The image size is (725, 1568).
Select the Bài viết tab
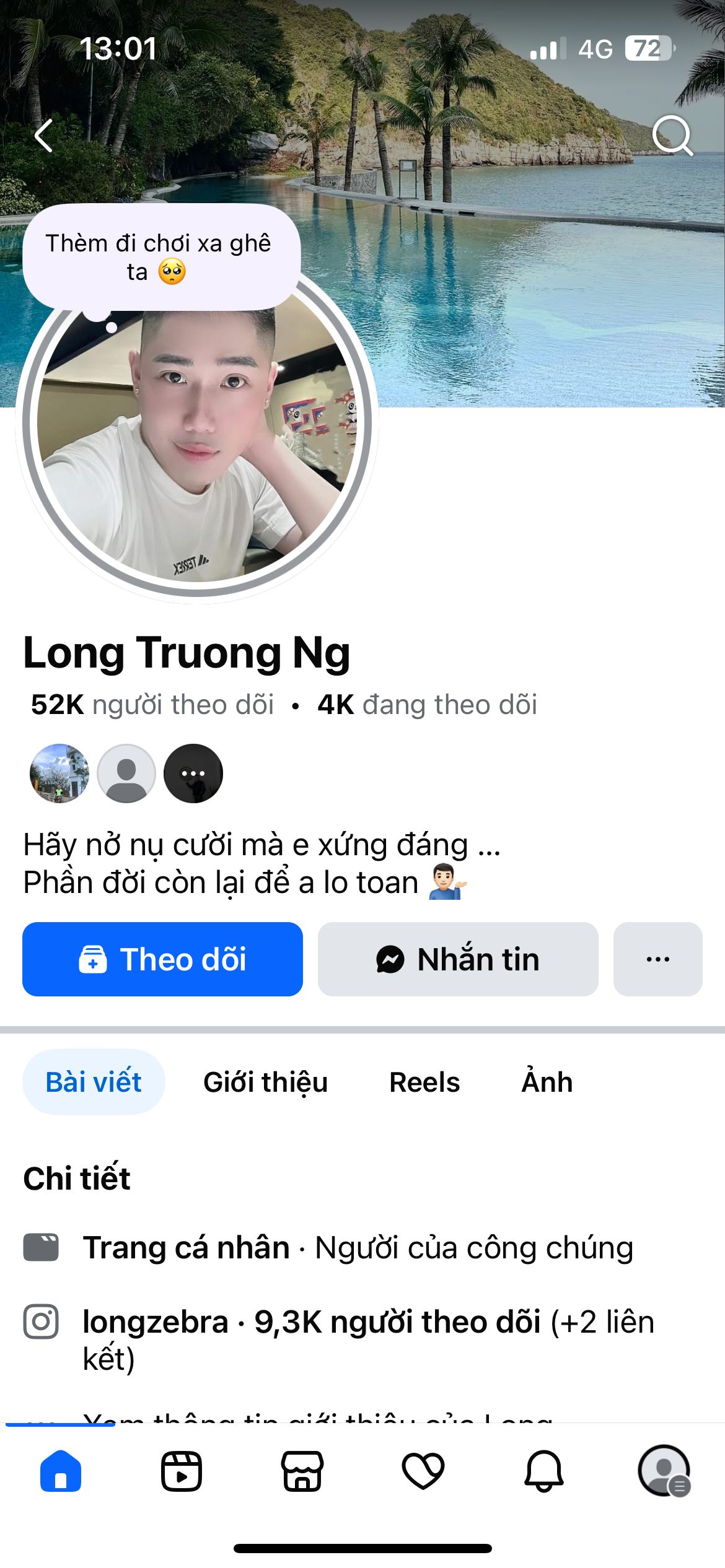(94, 1082)
